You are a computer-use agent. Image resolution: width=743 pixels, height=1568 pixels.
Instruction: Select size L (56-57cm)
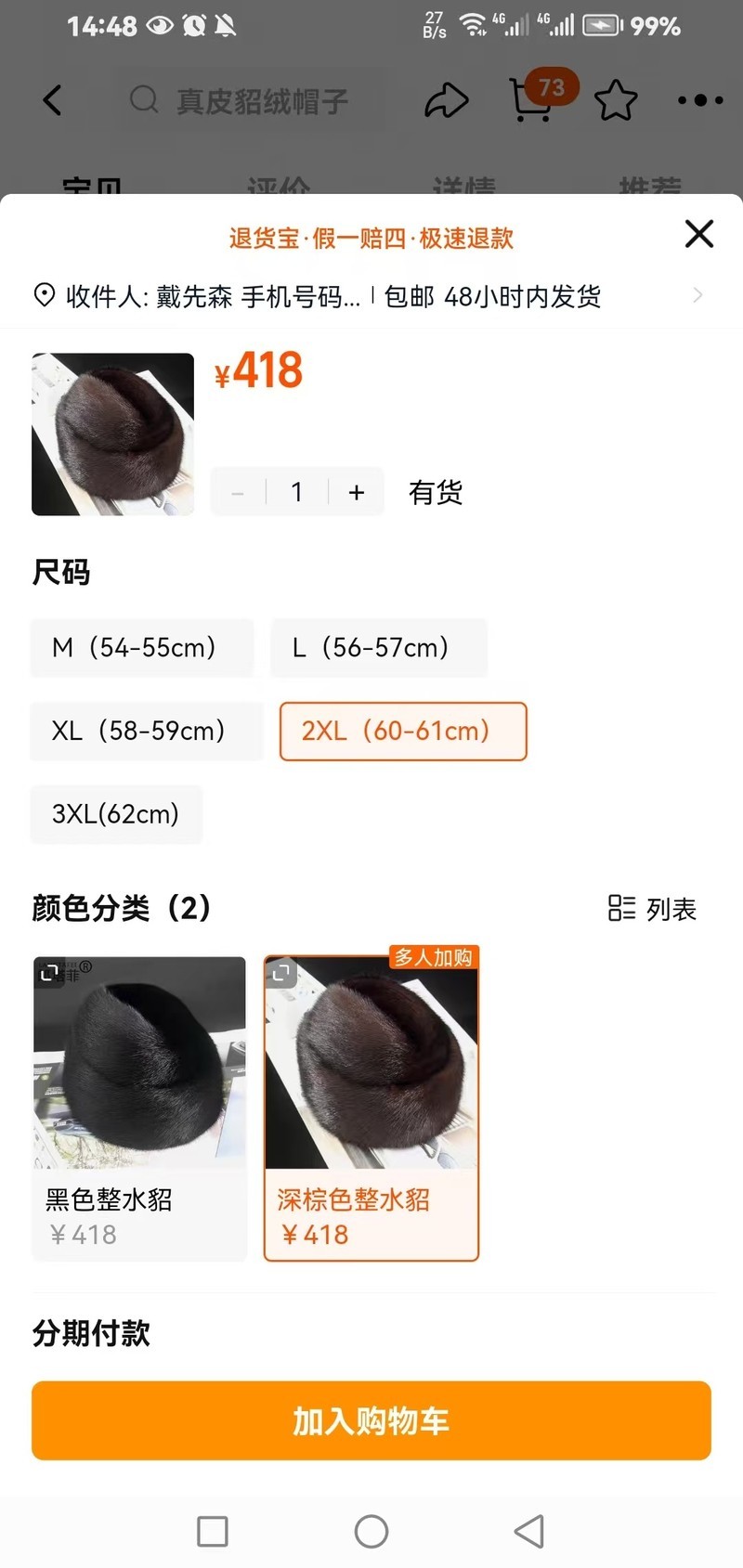click(x=379, y=647)
